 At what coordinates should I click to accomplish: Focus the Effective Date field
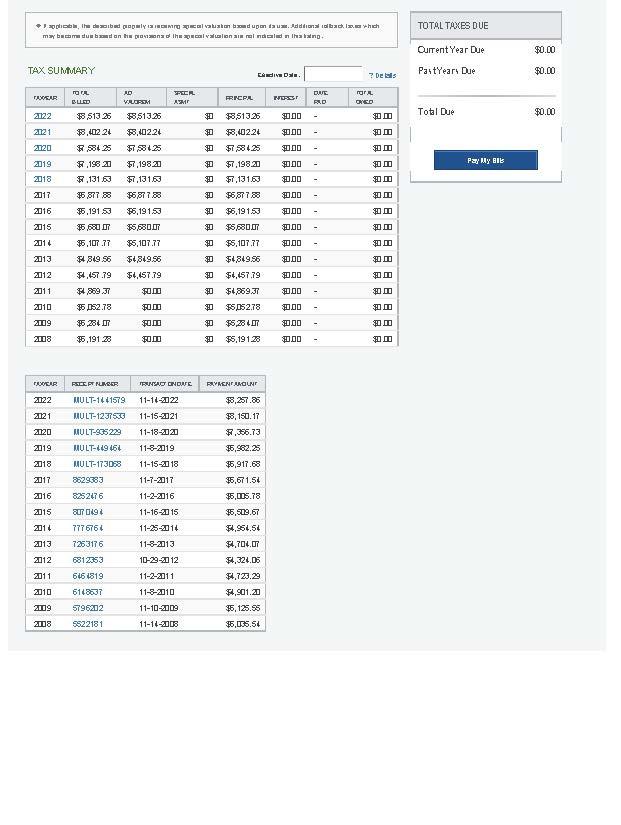[x=332, y=74]
